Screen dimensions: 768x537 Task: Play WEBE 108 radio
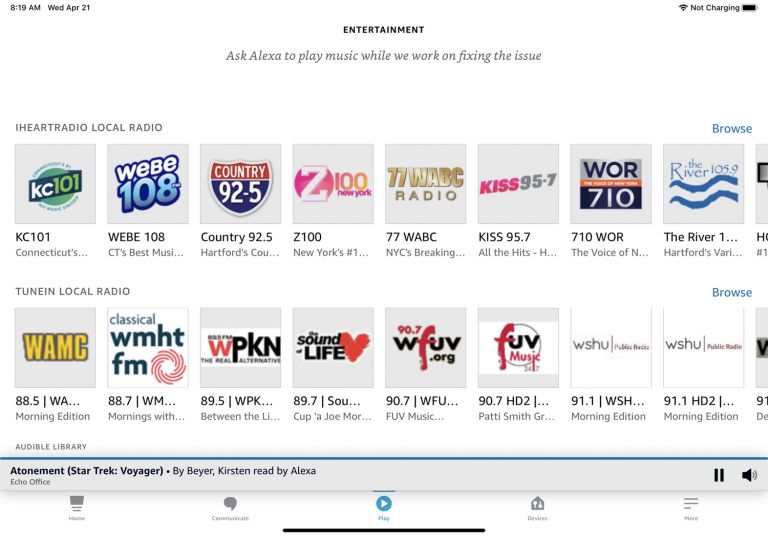pyautogui.click(x=148, y=184)
